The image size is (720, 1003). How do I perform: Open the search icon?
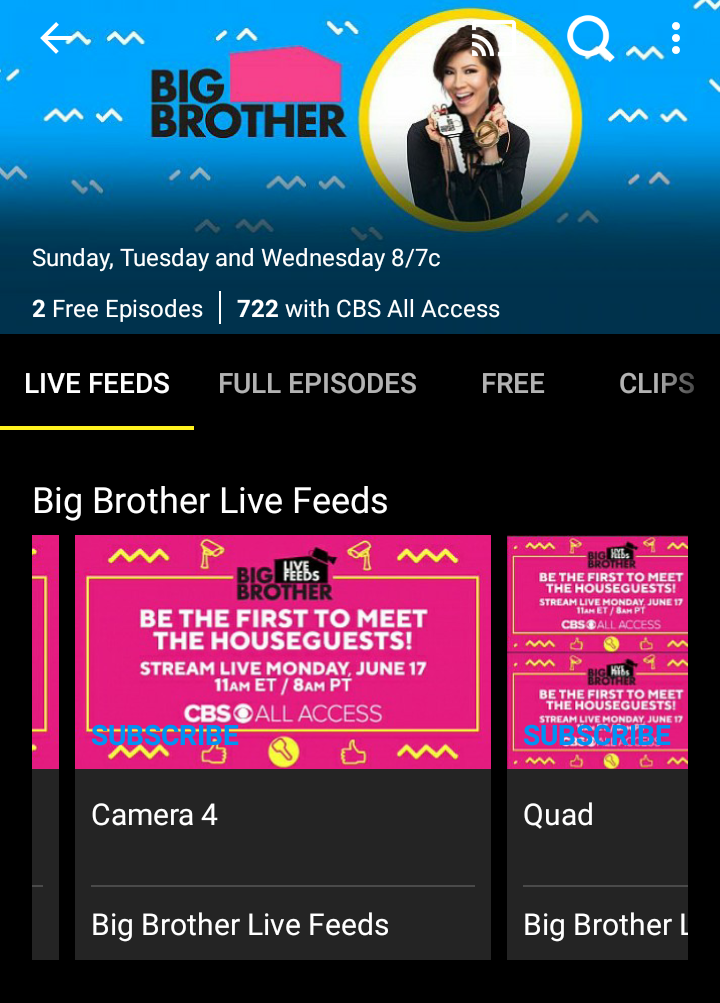(589, 39)
